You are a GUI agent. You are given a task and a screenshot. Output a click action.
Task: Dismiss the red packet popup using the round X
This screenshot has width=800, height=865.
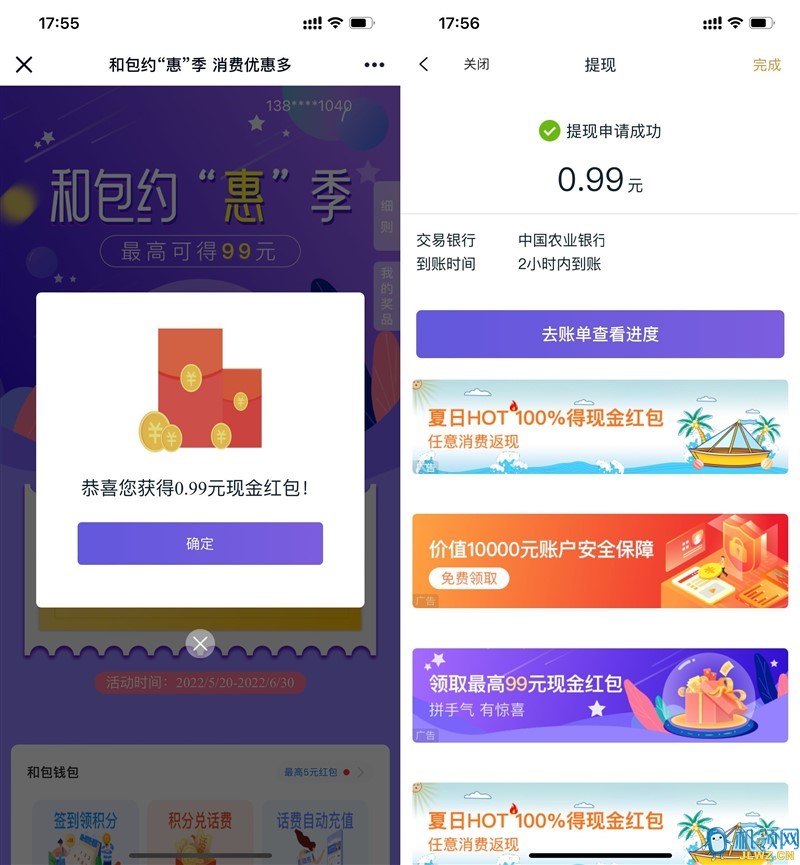click(200, 643)
